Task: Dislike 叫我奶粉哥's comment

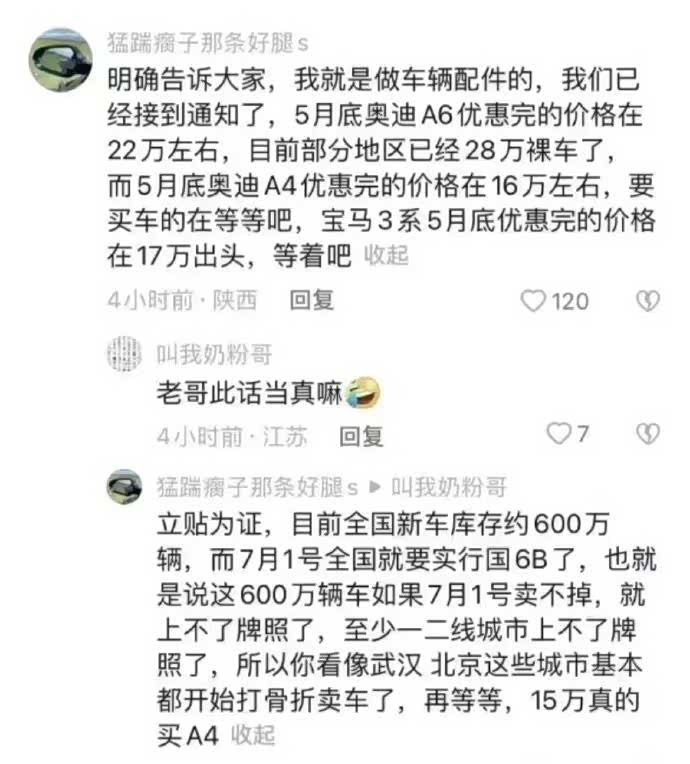Action: coord(648,434)
